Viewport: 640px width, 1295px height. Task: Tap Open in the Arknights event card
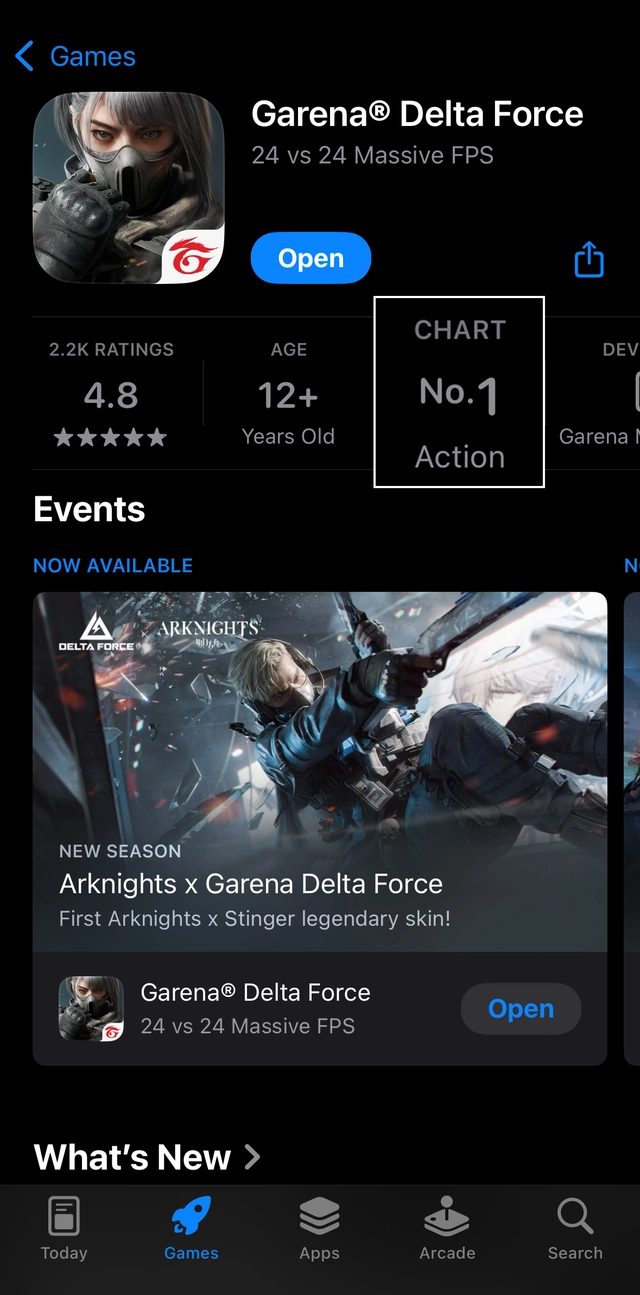point(520,1009)
